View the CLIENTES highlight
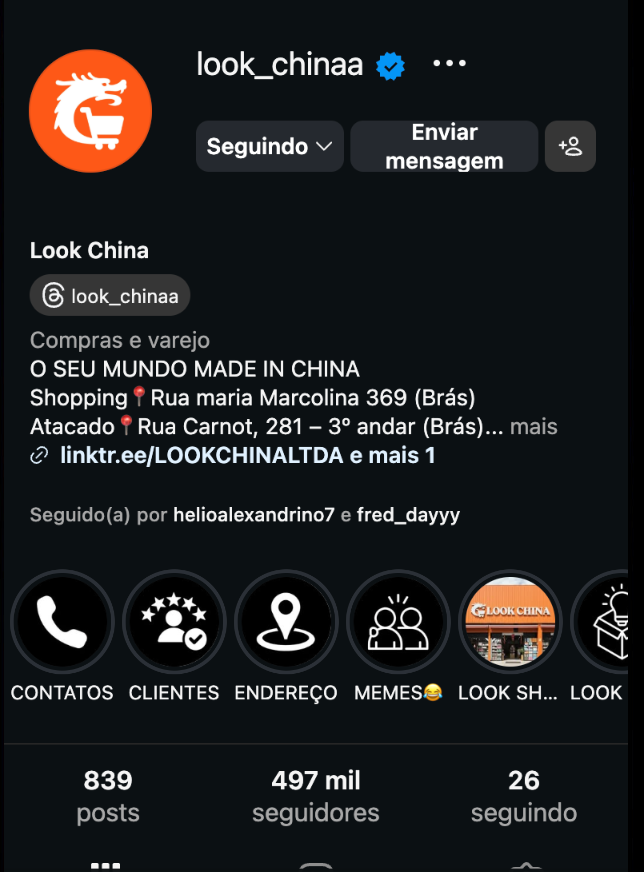Viewport: 644px width, 872px height. (x=174, y=621)
